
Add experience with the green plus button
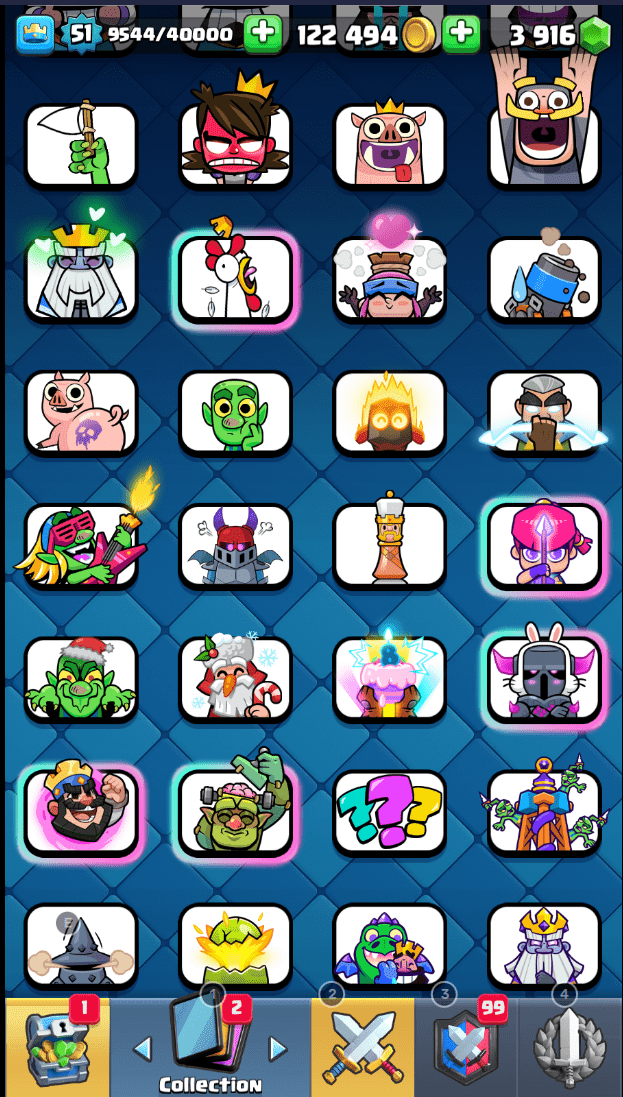tap(263, 34)
